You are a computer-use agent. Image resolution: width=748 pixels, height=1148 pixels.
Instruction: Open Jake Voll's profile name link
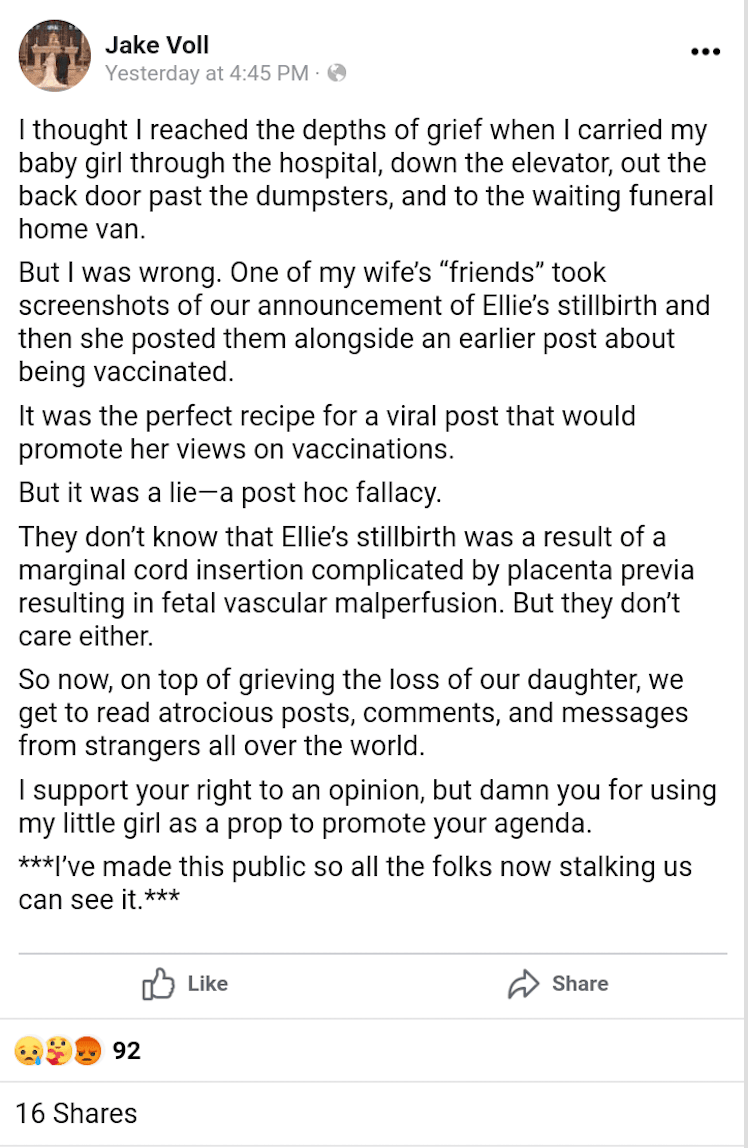[x=157, y=43]
